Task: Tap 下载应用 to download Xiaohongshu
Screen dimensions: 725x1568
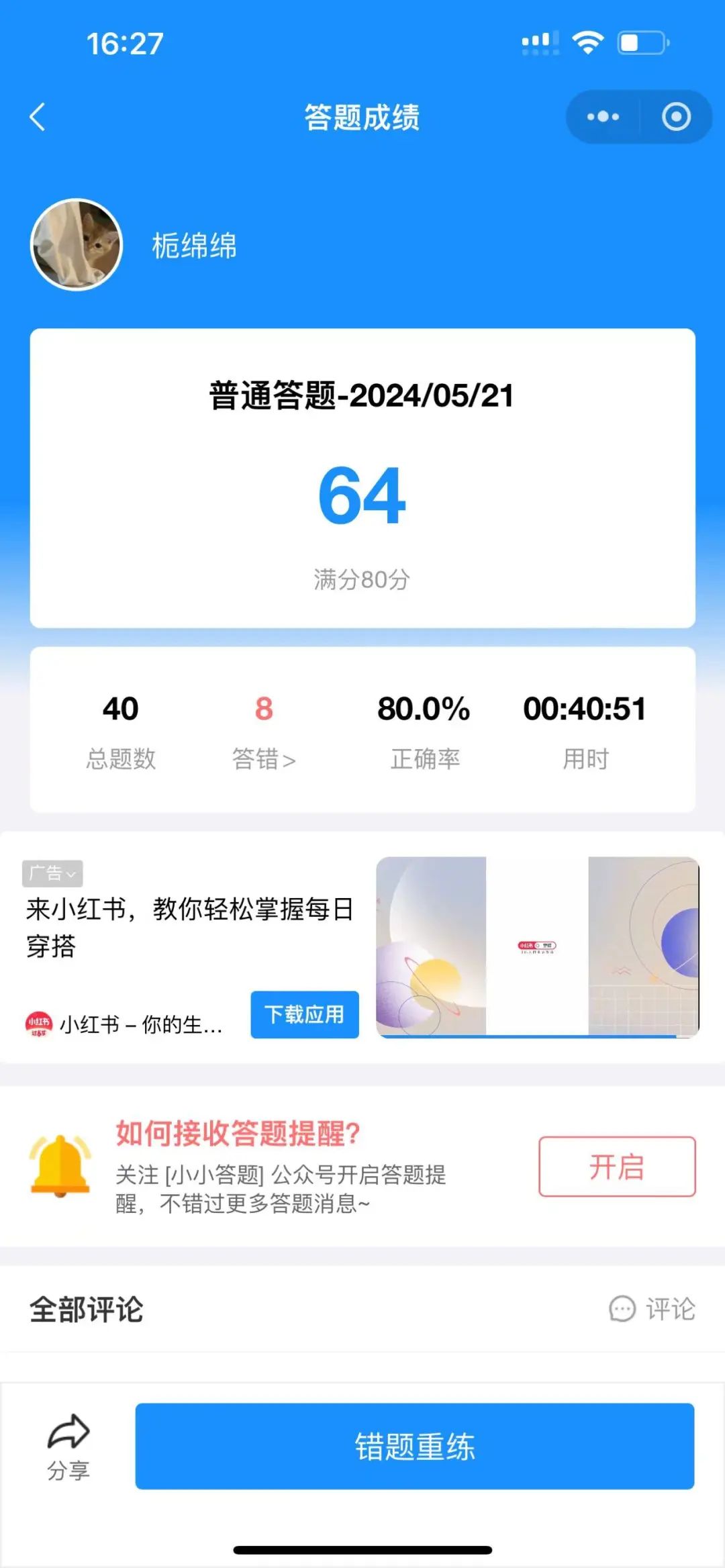Action: [305, 1014]
